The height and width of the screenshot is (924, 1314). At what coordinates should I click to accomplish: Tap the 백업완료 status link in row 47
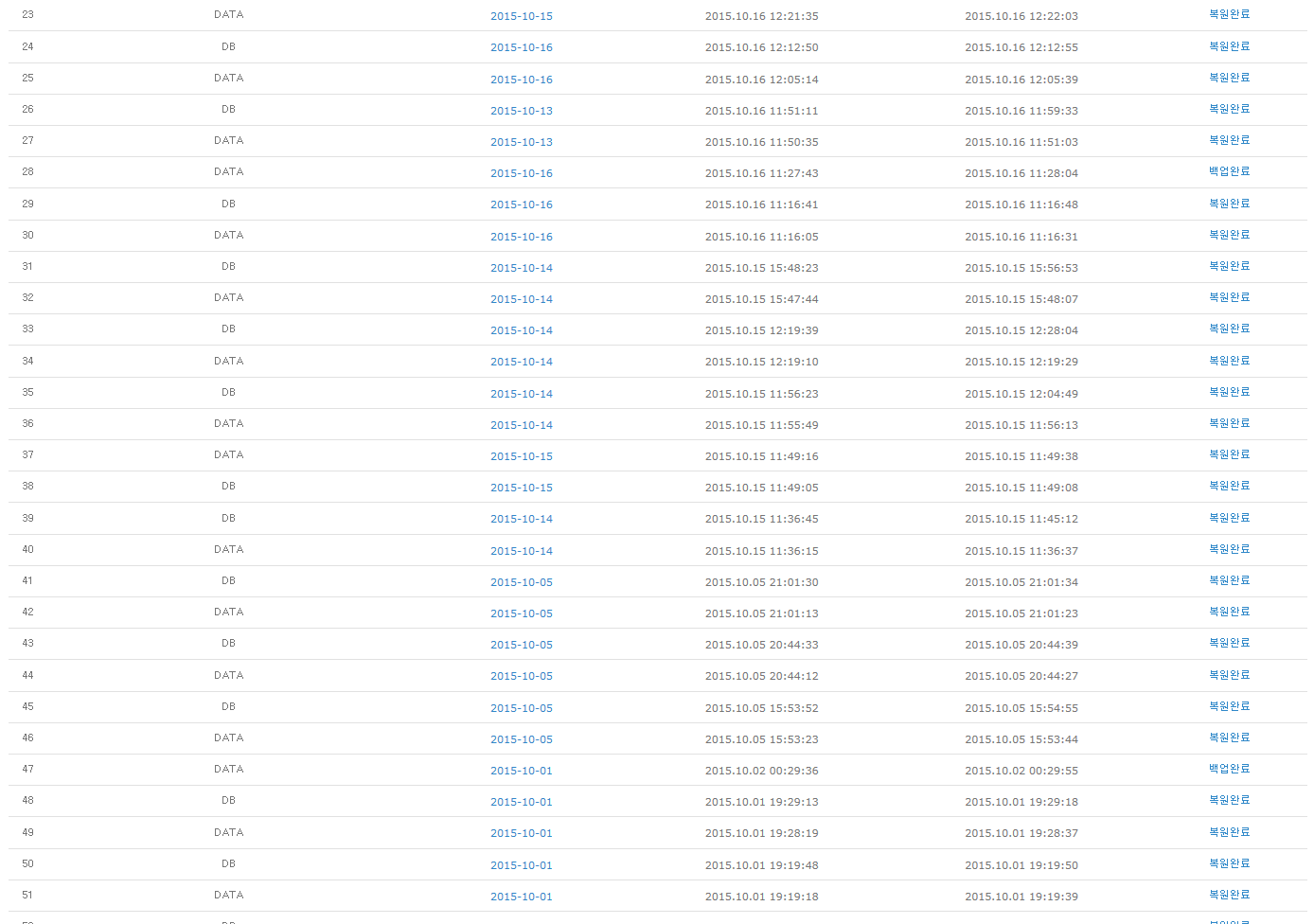click(1229, 769)
